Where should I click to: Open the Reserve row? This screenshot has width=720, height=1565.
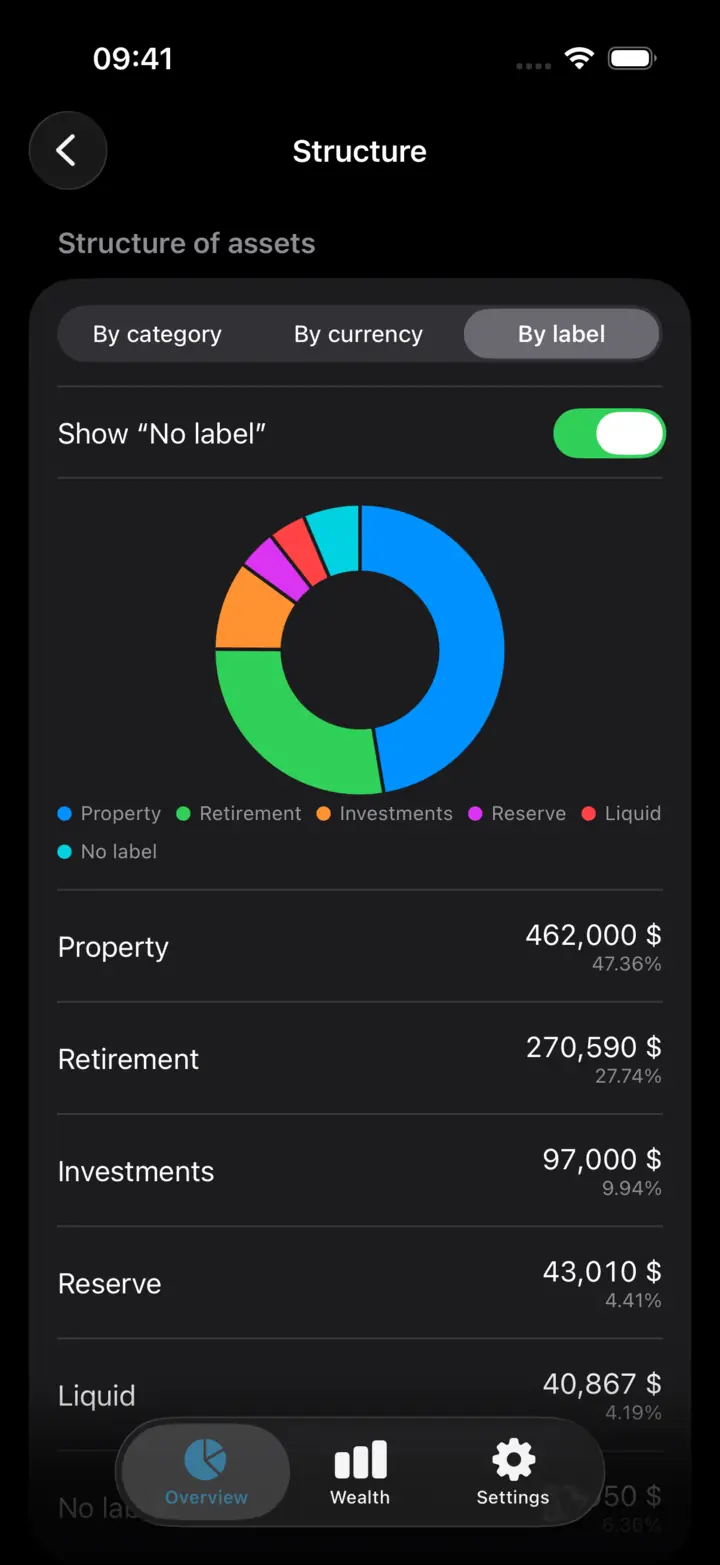pyautogui.click(x=360, y=1283)
